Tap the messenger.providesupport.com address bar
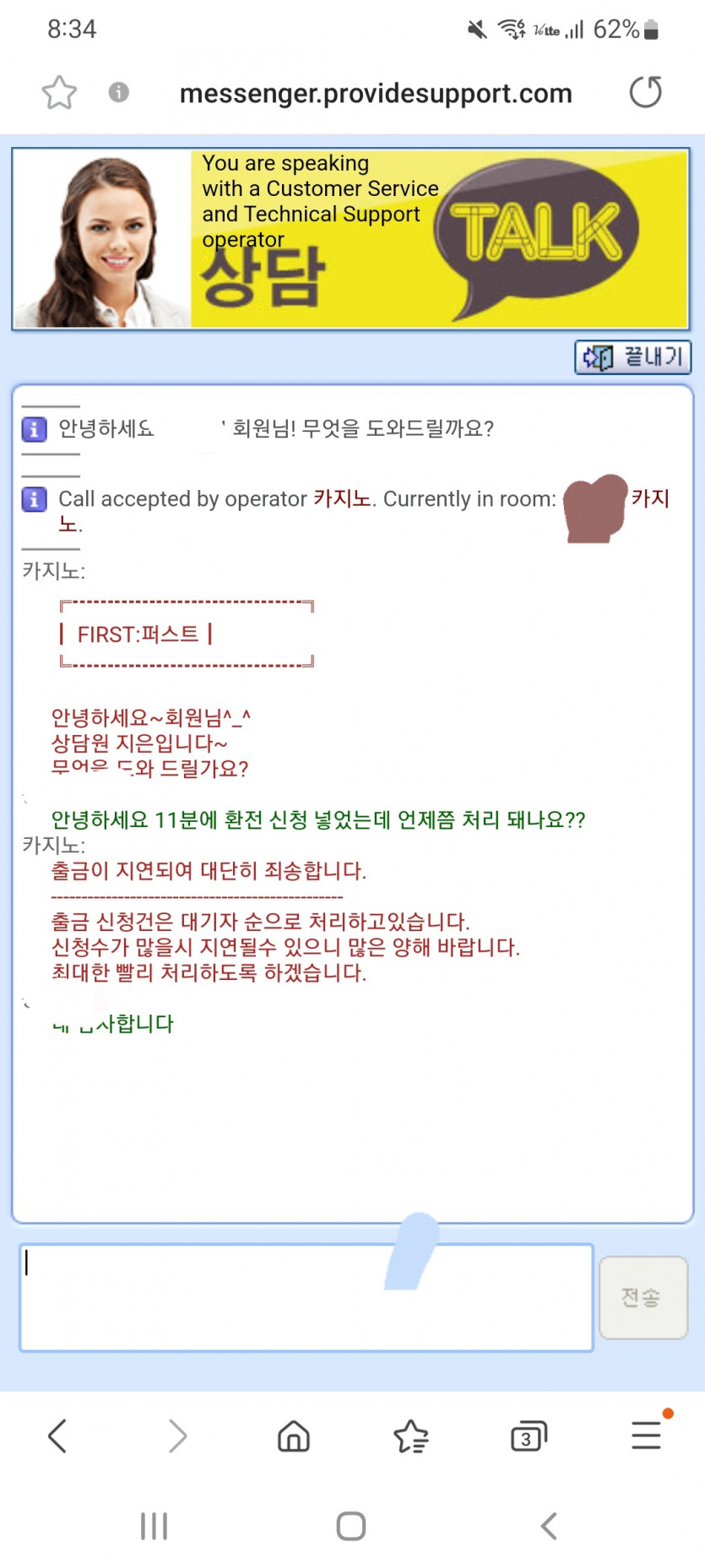This screenshot has height=1568, width=705. tap(376, 93)
